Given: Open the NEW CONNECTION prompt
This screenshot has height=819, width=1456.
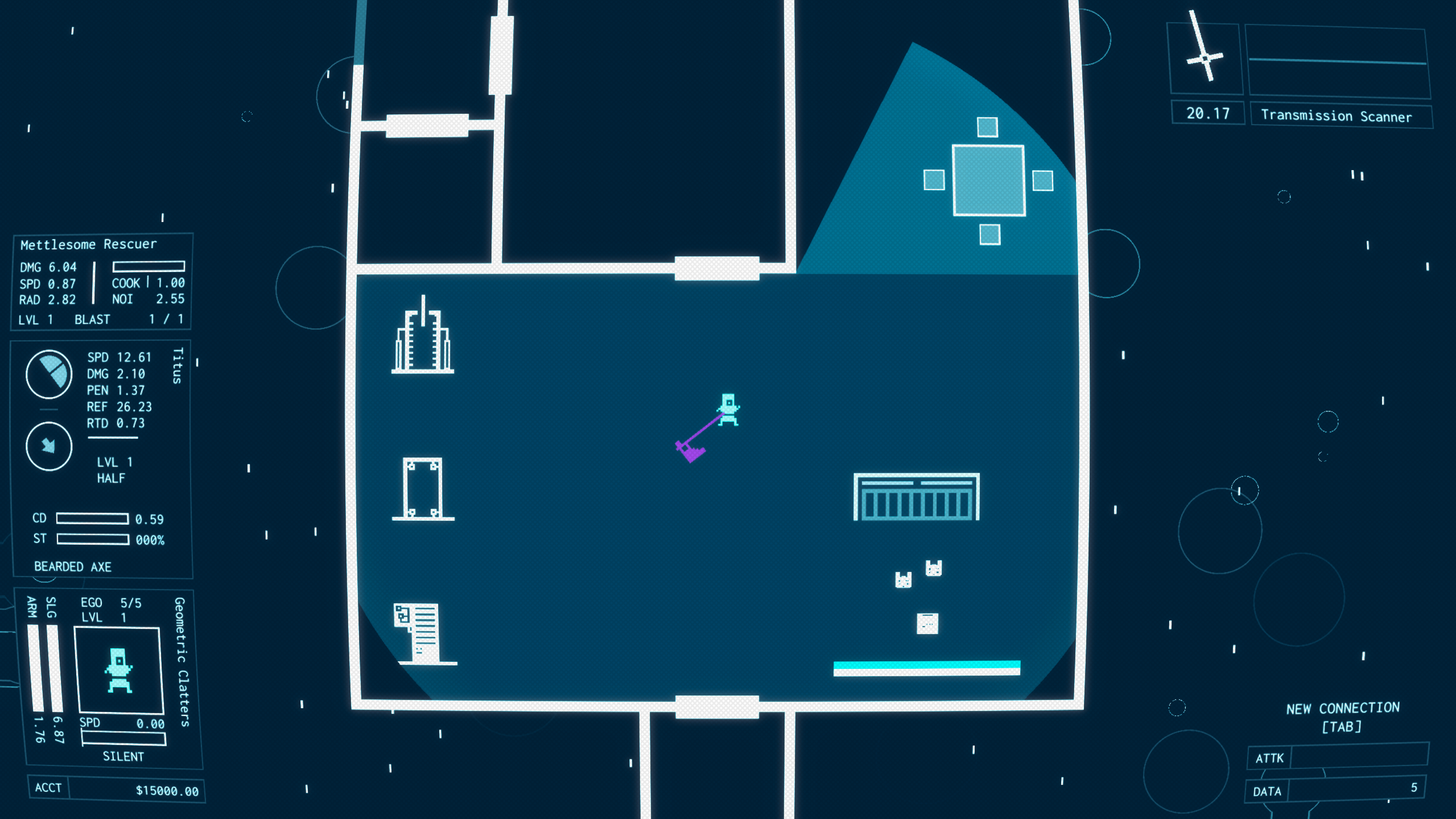Looking at the screenshot, I should 1341,717.
